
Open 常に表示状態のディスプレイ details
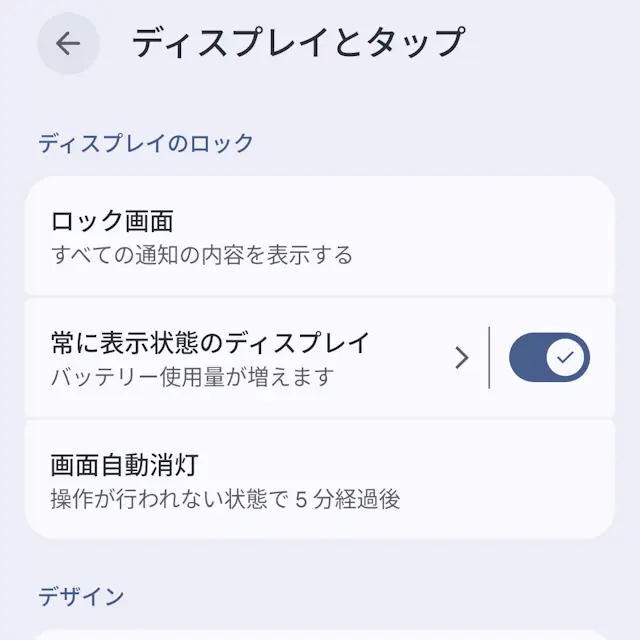(x=250, y=357)
